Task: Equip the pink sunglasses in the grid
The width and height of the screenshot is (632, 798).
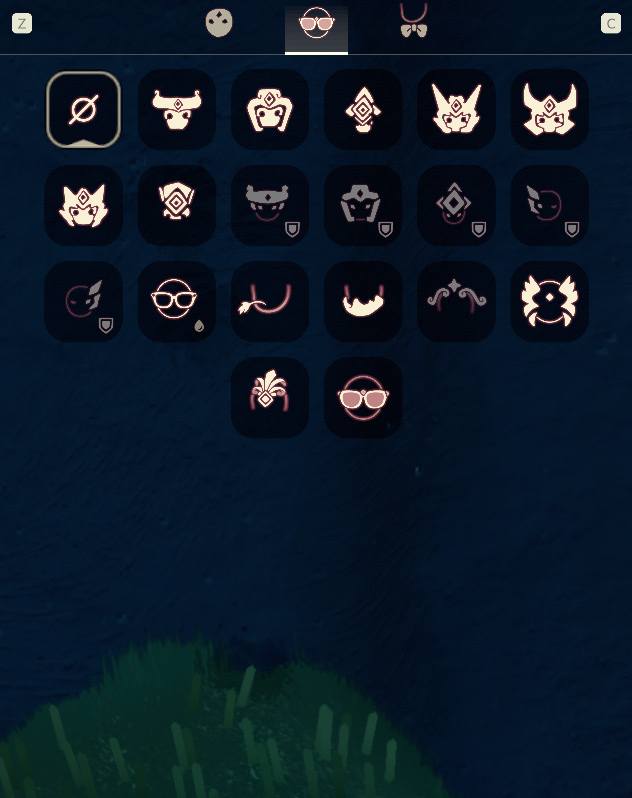Action: 363,397
